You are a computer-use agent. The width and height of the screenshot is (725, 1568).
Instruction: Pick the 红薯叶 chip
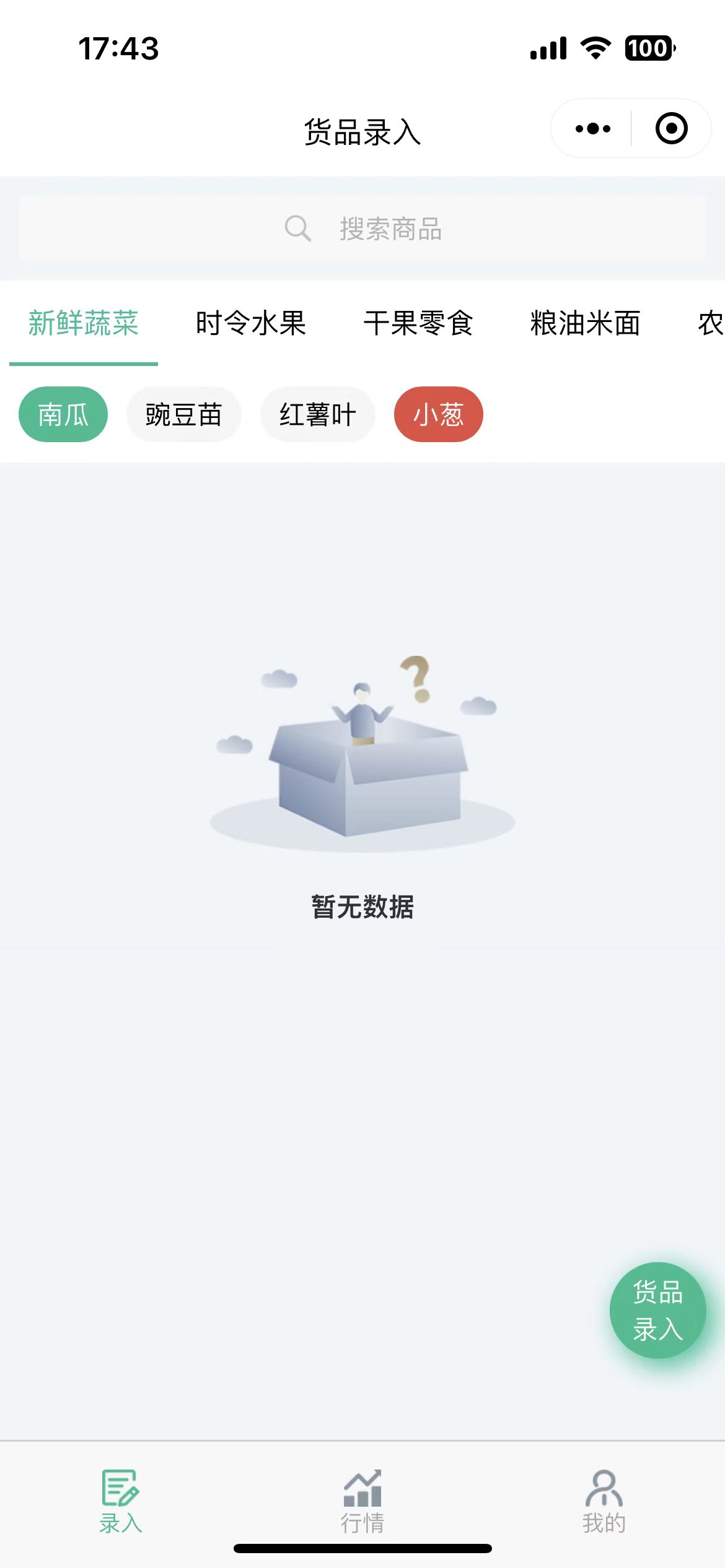pos(317,414)
